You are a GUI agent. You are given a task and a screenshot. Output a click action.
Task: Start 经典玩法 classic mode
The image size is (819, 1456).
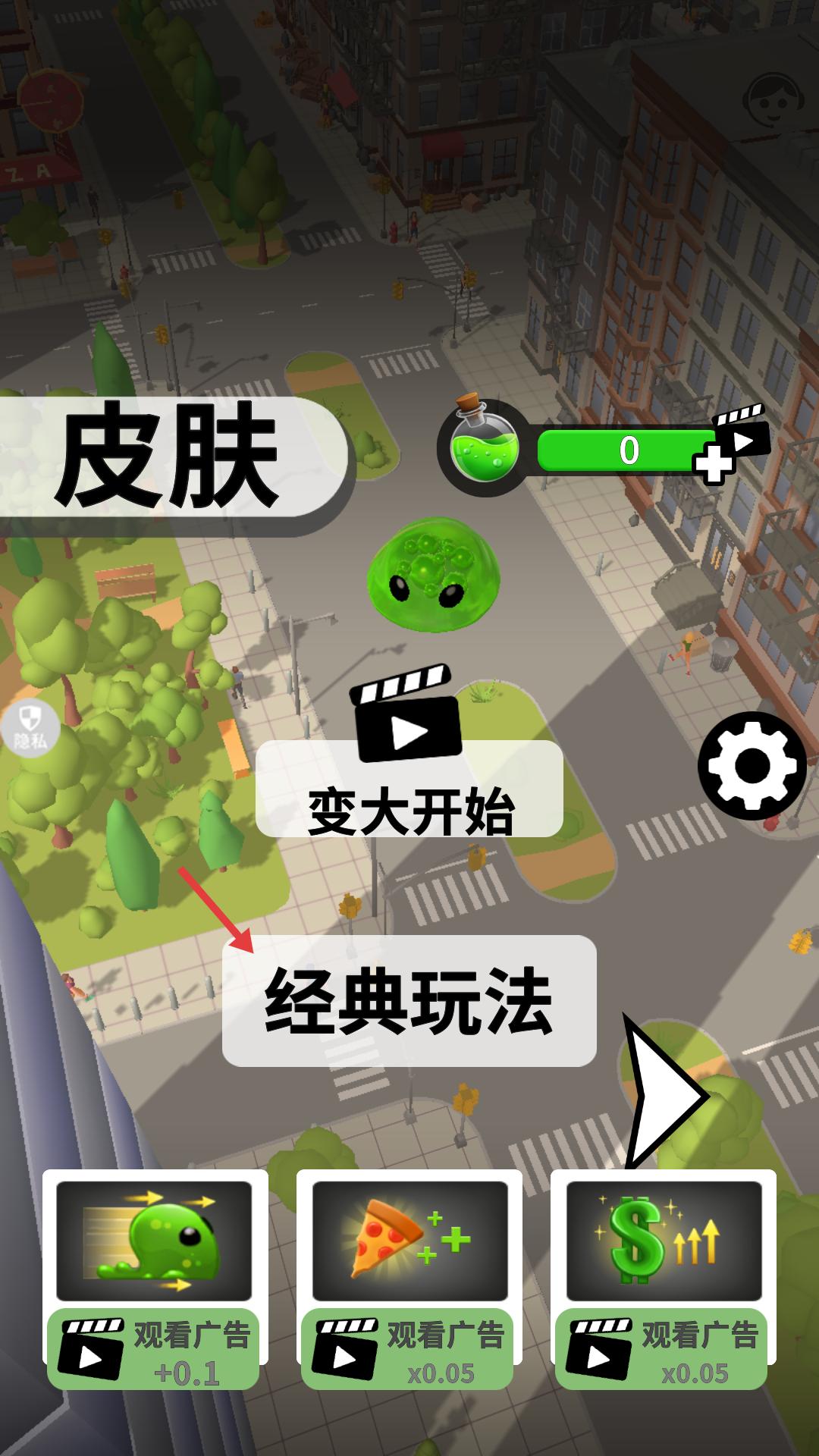(x=409, y=1001)
